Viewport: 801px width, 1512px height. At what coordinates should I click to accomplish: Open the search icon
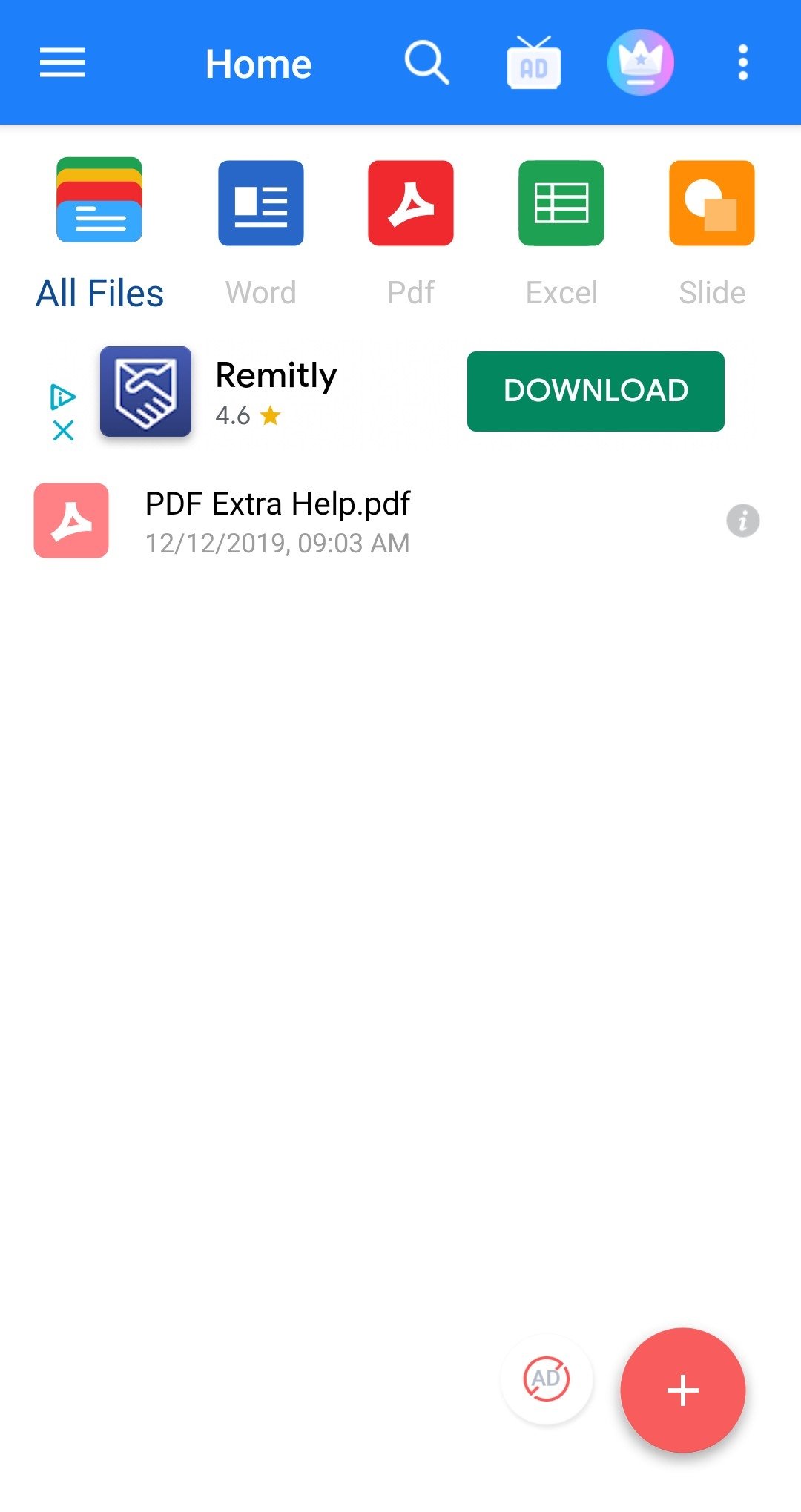click(427, 63)
